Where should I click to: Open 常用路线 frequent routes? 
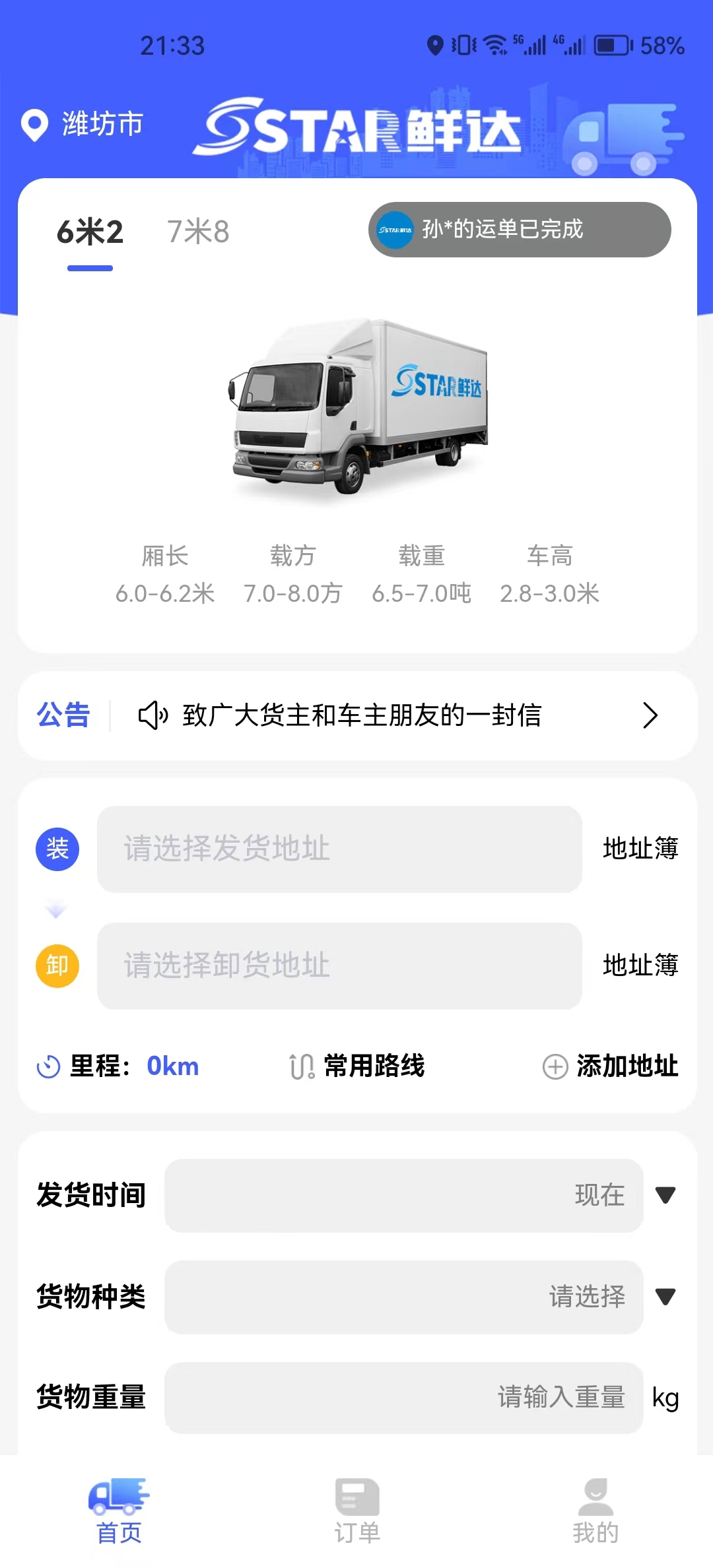click(358, 1066)
